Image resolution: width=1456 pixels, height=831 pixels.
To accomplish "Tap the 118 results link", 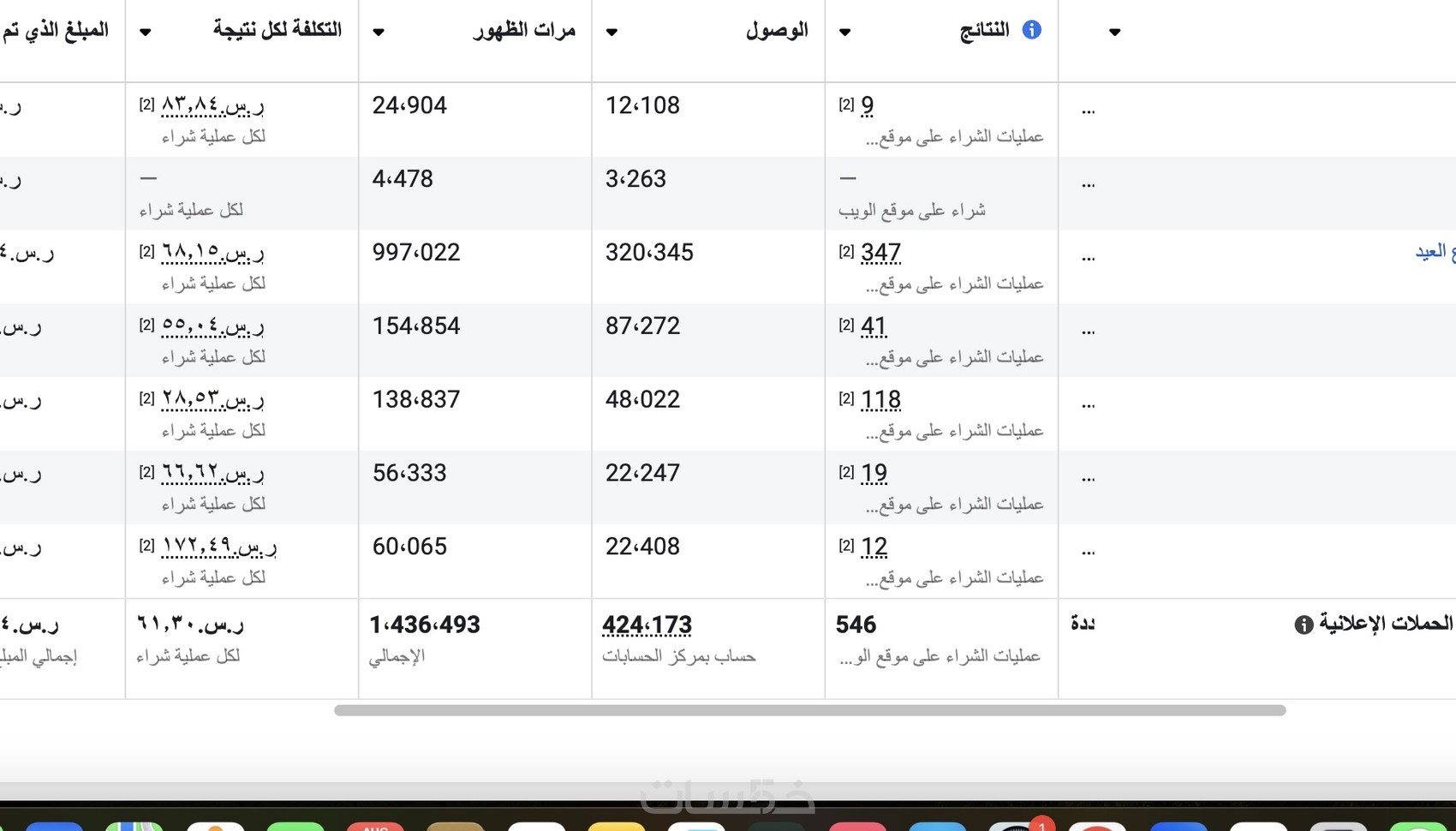I will pos(880,400).
